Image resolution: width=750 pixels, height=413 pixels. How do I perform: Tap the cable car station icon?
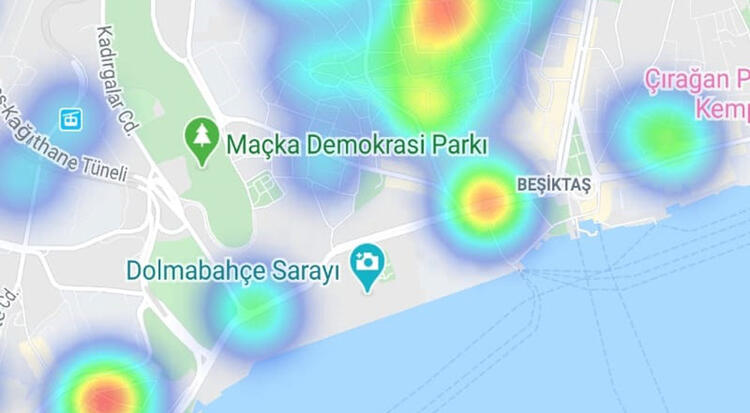tap(70, 119)
